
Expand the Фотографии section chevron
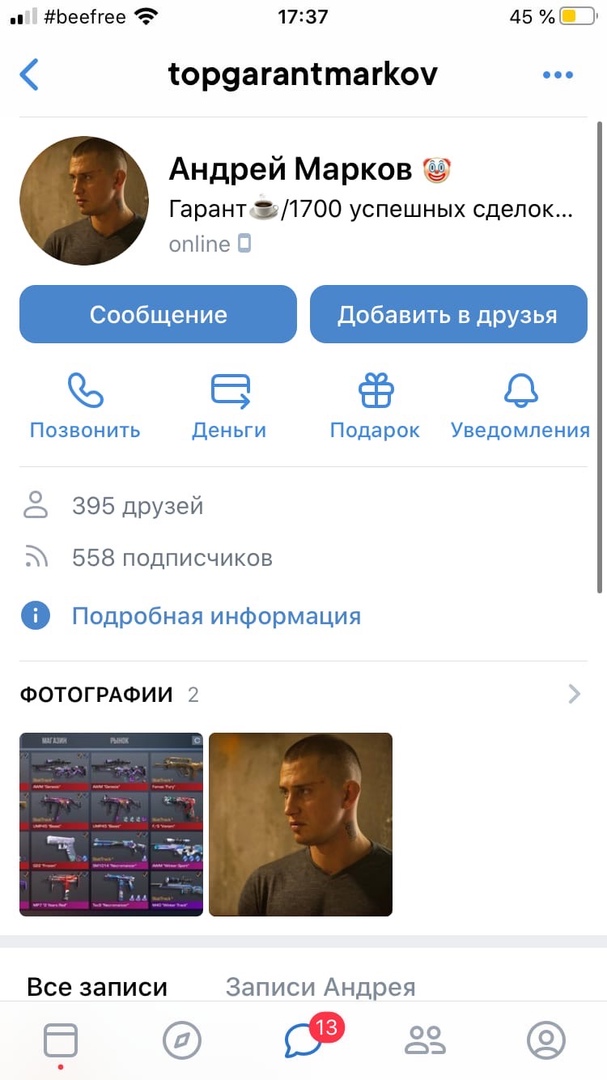coord(574,694)
